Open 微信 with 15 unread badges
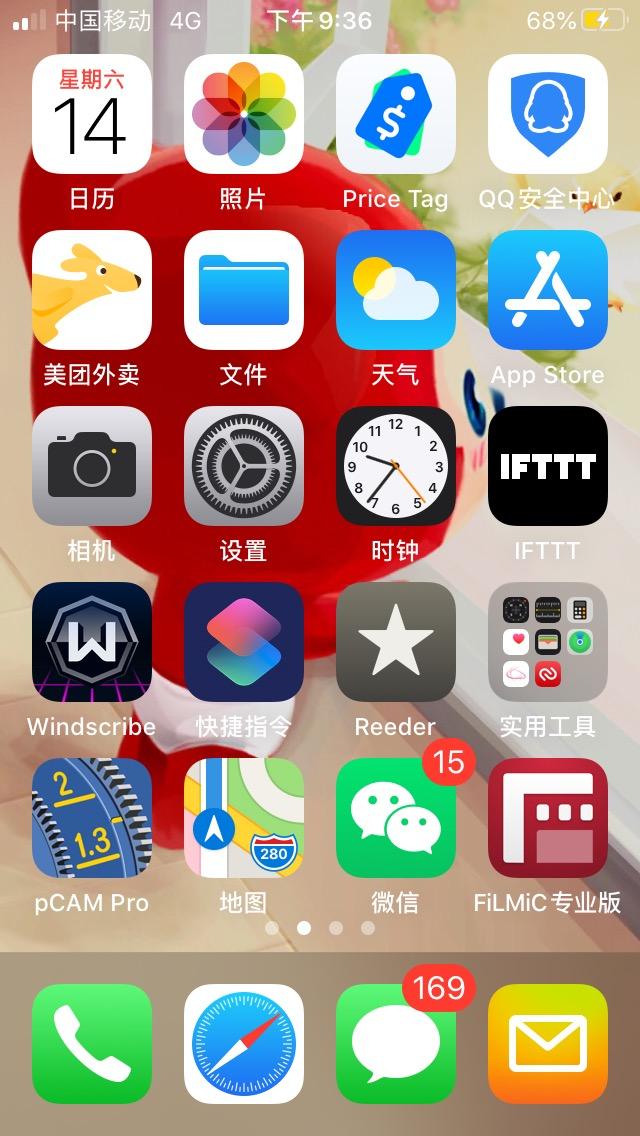 tap(396, 818)
